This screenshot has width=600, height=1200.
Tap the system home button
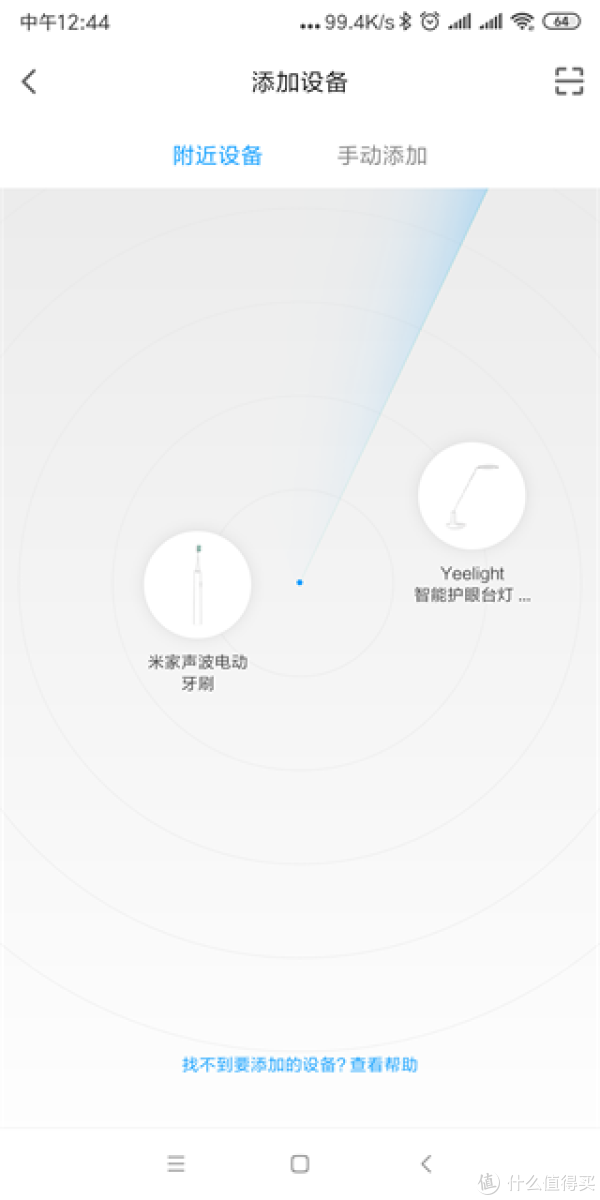(299, 1163)
